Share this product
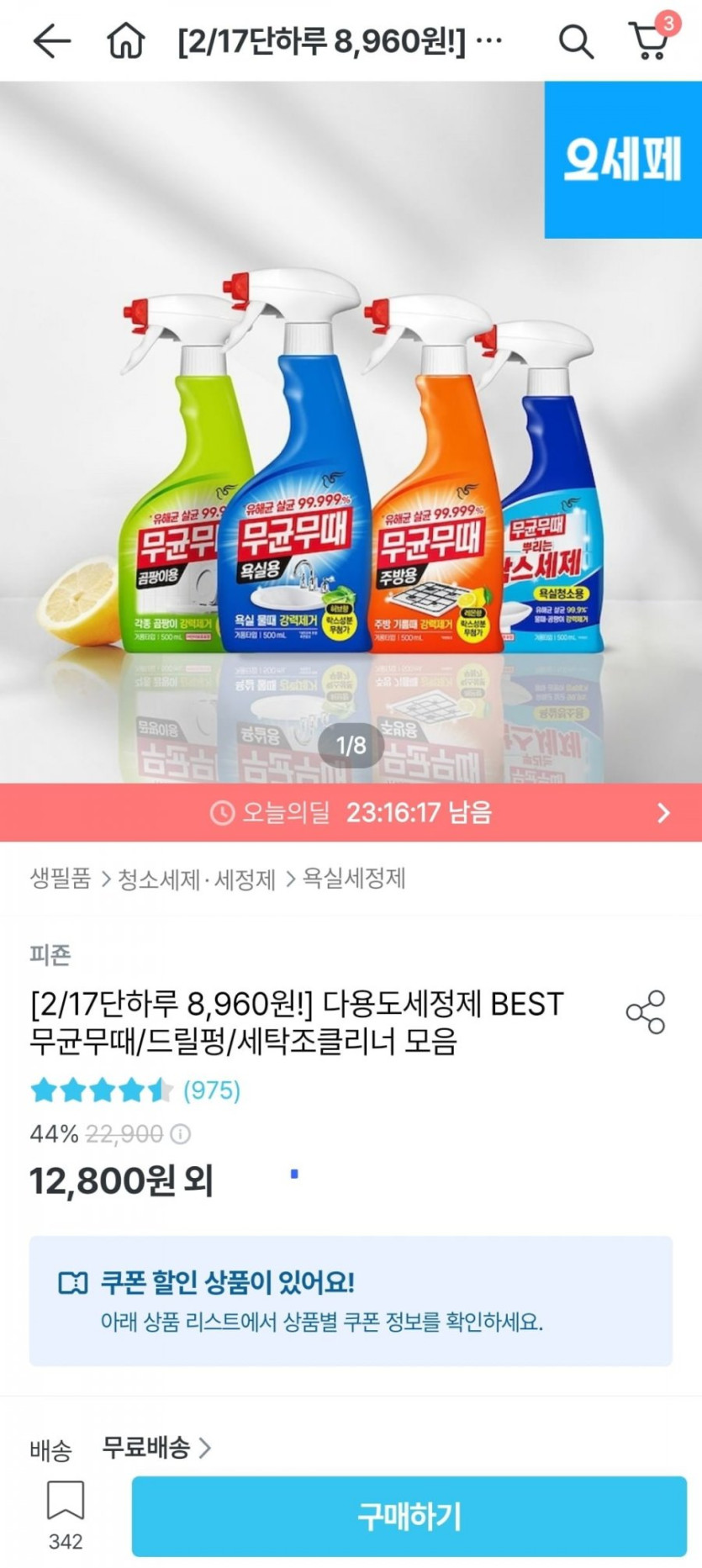The height and width of the screenshot is (1568, 702). [x=646, y=1011]
